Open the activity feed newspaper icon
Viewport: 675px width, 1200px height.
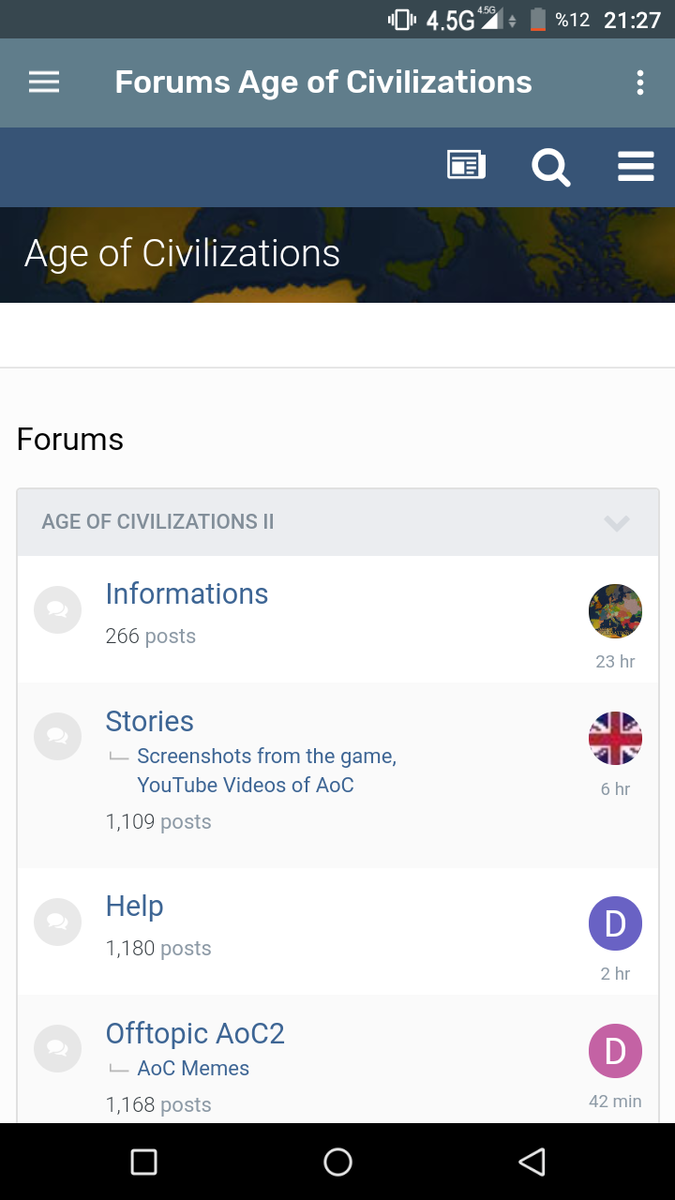pos(466,165)
